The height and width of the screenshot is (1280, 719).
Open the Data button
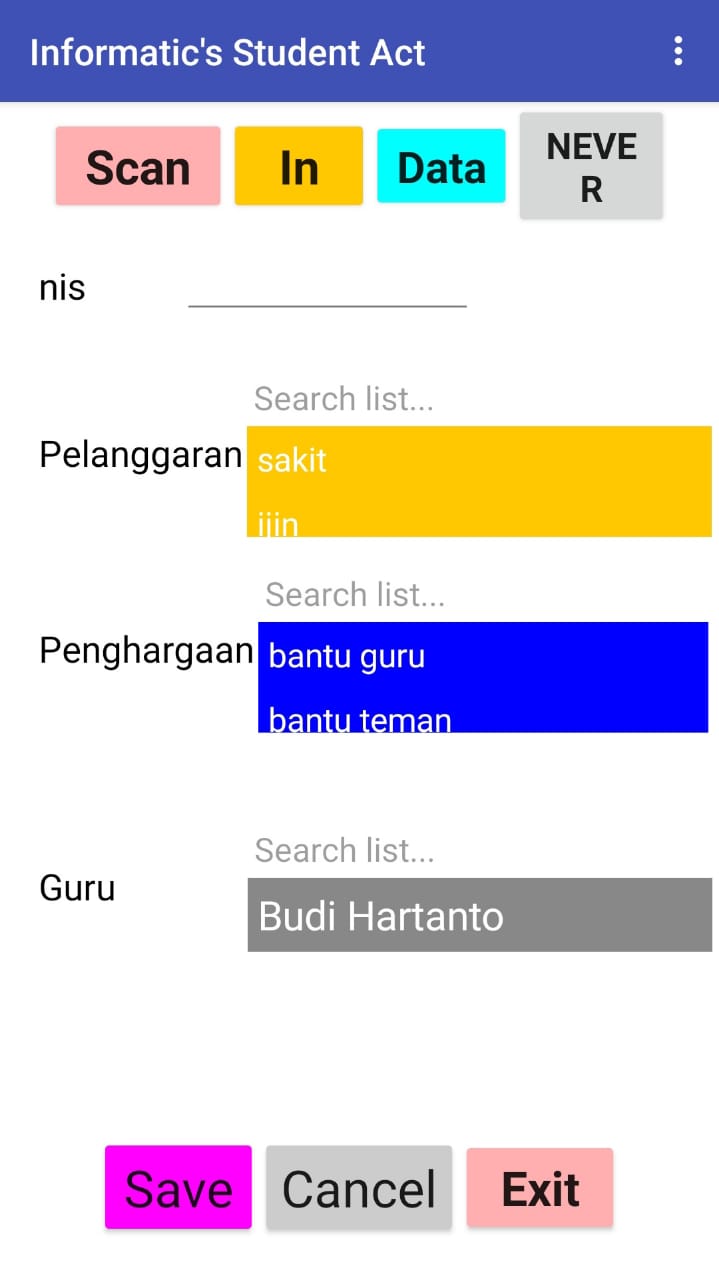tap(441, 167)
